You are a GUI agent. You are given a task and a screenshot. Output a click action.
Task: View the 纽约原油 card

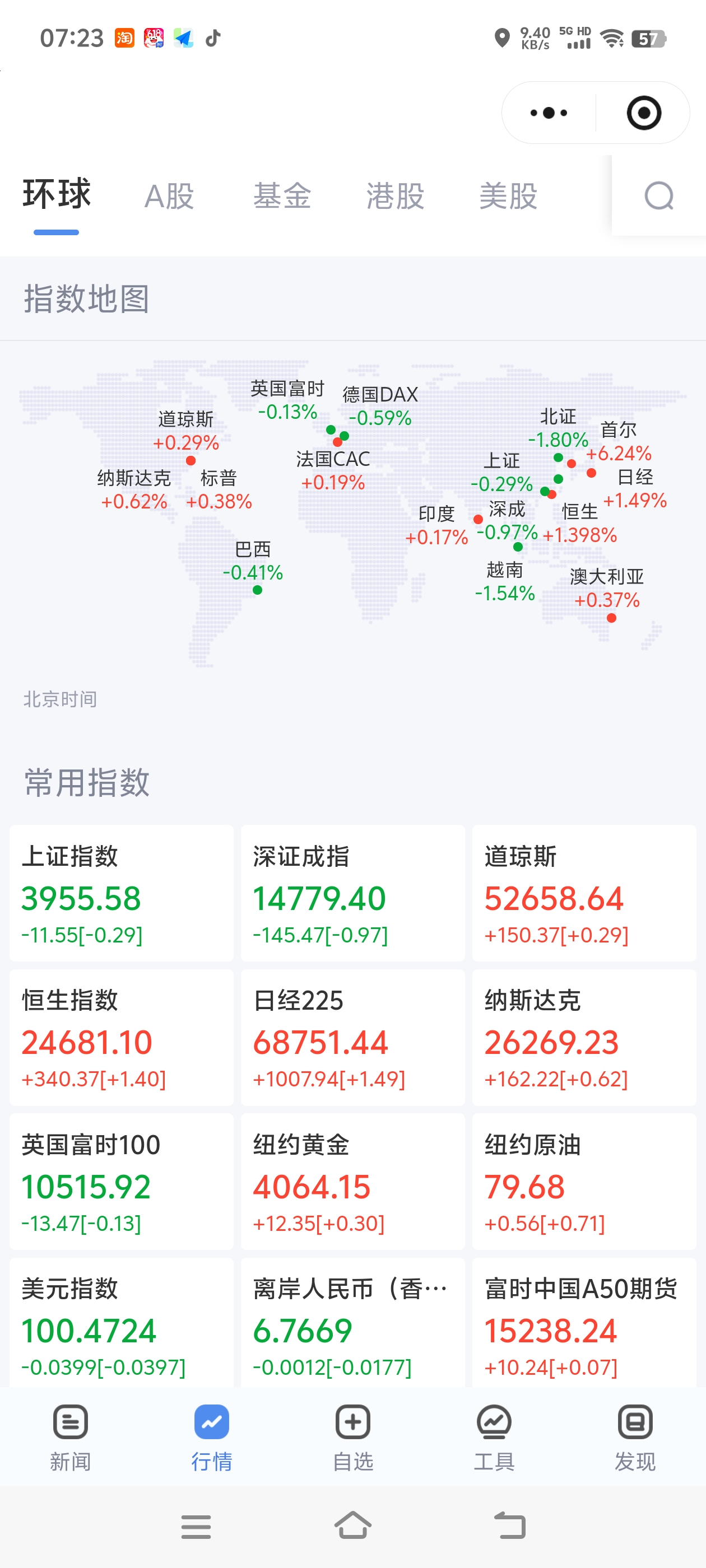[584, 1182]
